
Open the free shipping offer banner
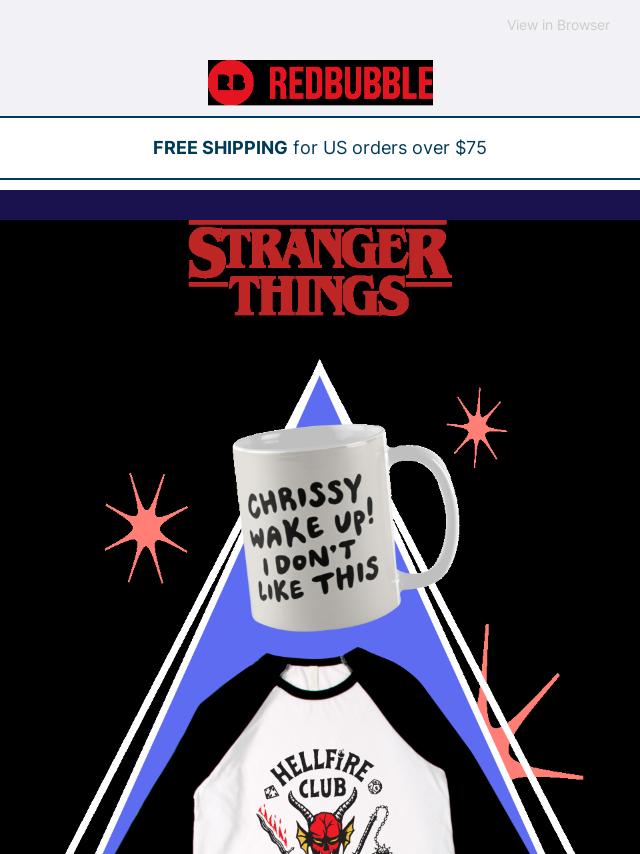click(320, 148)
